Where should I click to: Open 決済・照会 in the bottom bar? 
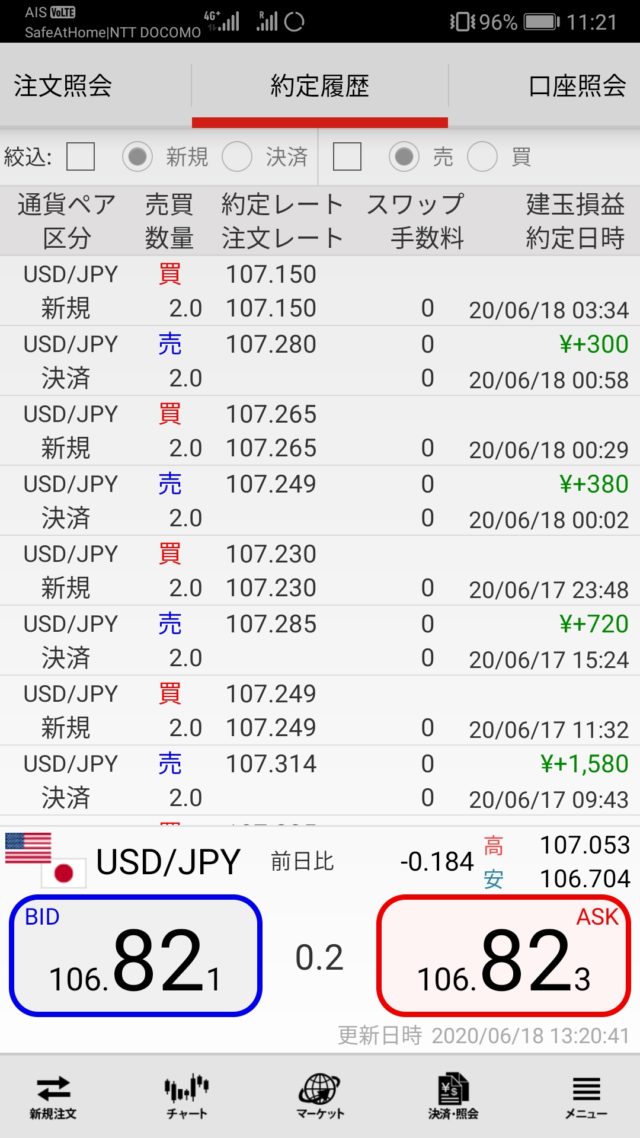point(453,1096)
